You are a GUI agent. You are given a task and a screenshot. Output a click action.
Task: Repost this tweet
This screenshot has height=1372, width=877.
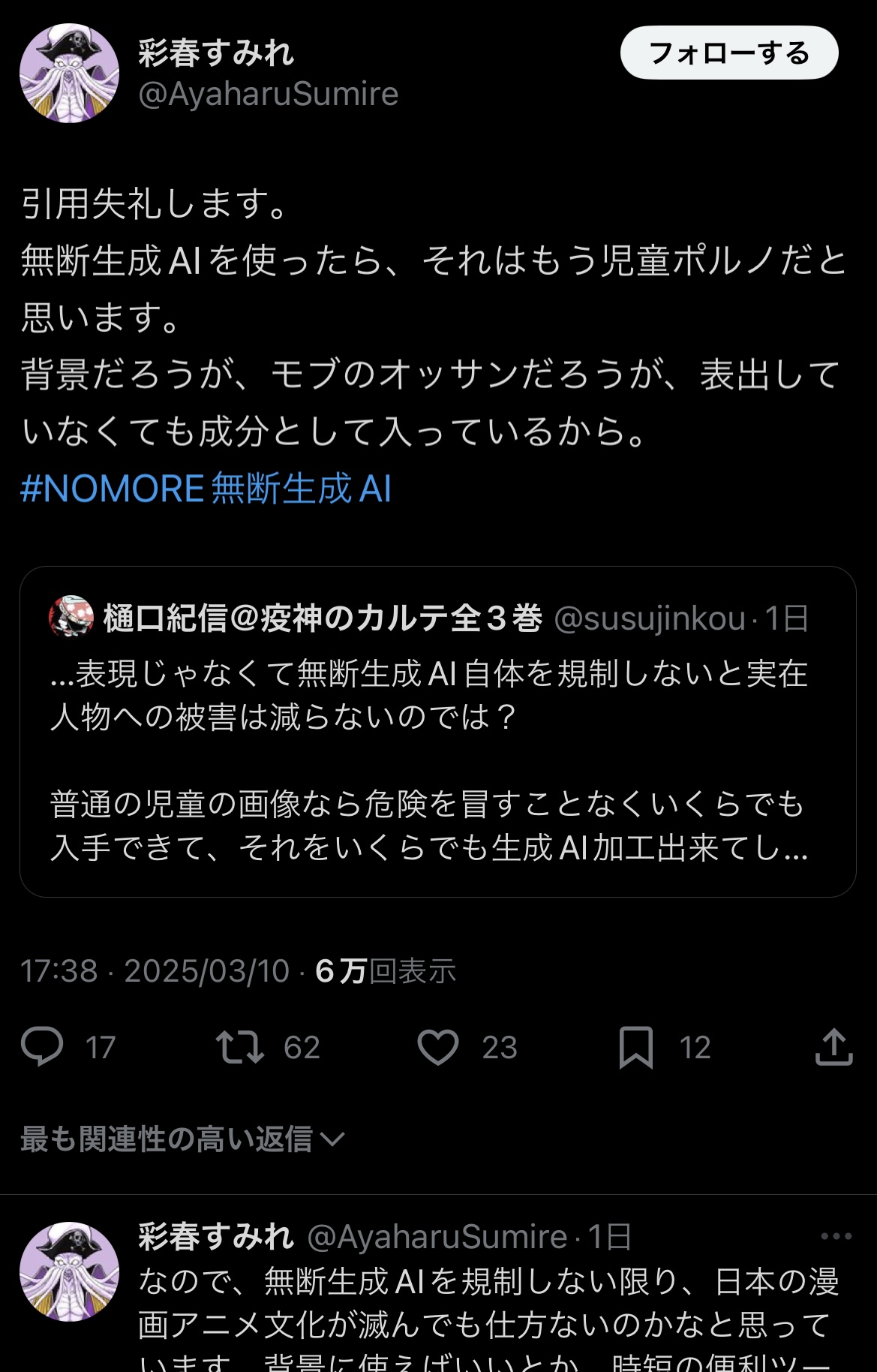tap(240, 1047)
